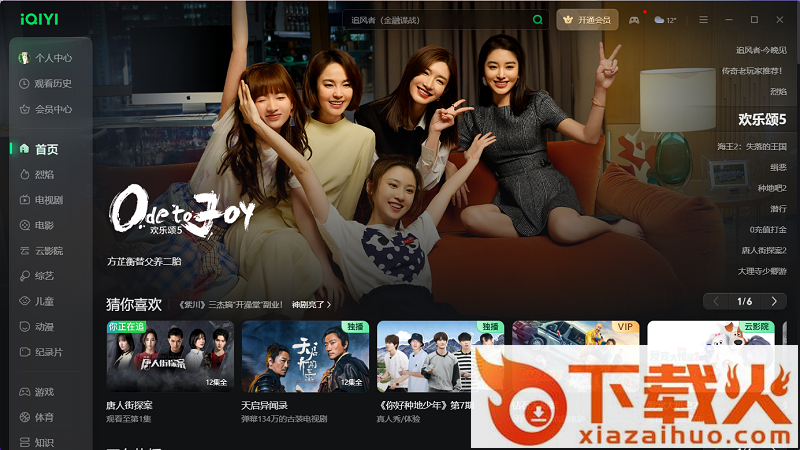Open 综艺 variety shows section
This screenshot has width=800, height=450.
point(44,276)
